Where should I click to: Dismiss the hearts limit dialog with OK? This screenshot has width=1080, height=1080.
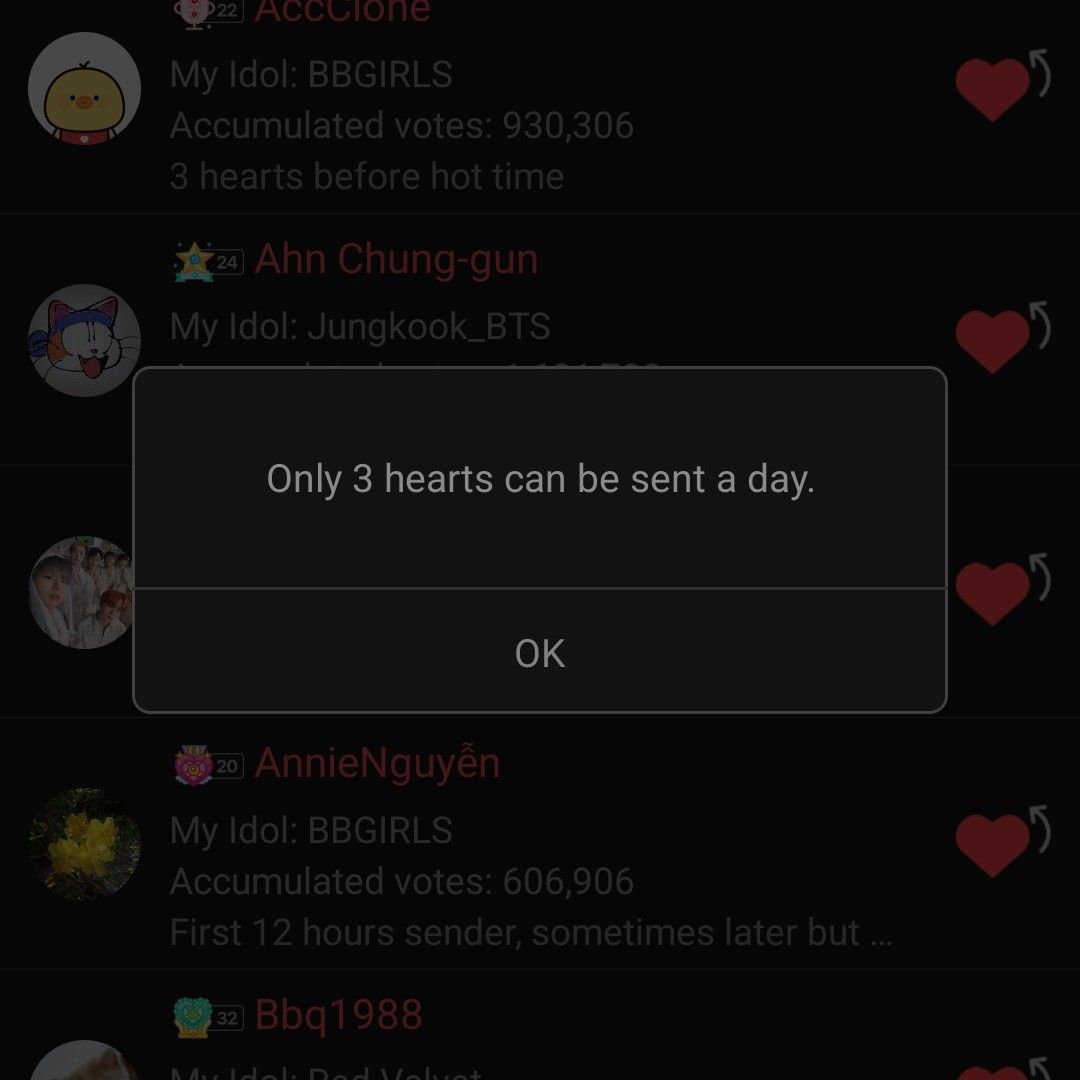(540, 653)
